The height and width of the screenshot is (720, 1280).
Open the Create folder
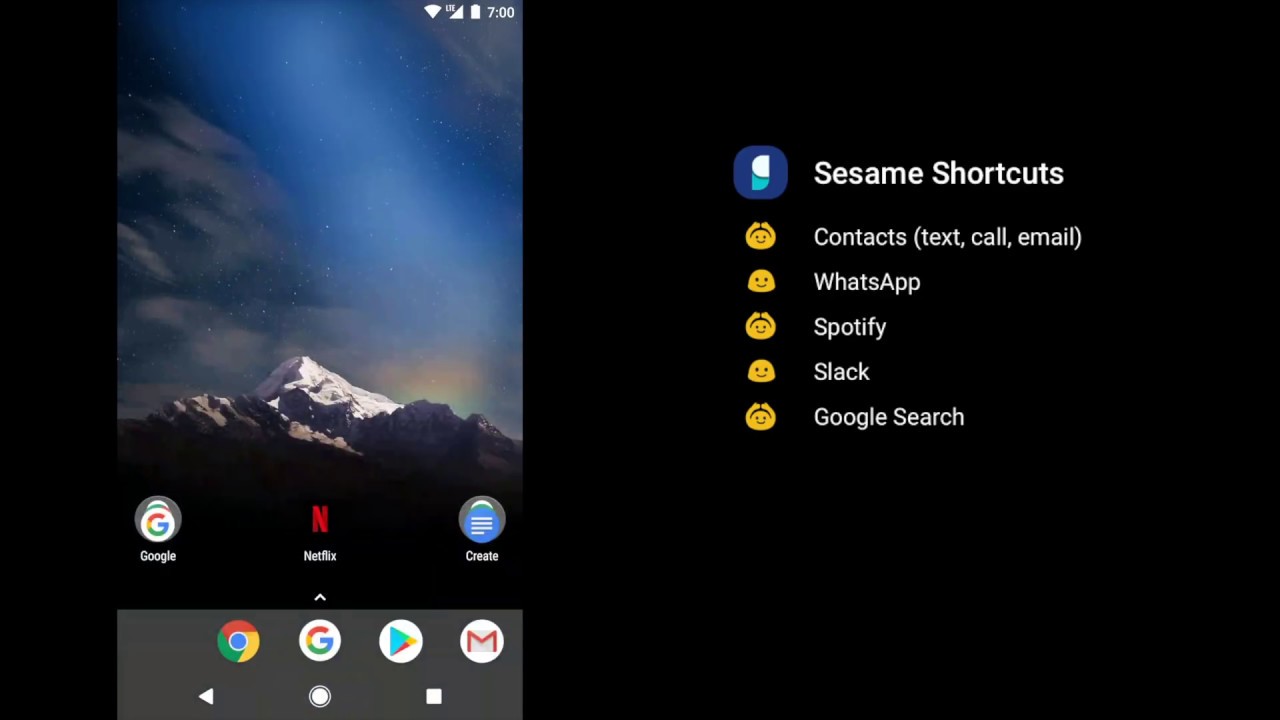tap(481, 521)
